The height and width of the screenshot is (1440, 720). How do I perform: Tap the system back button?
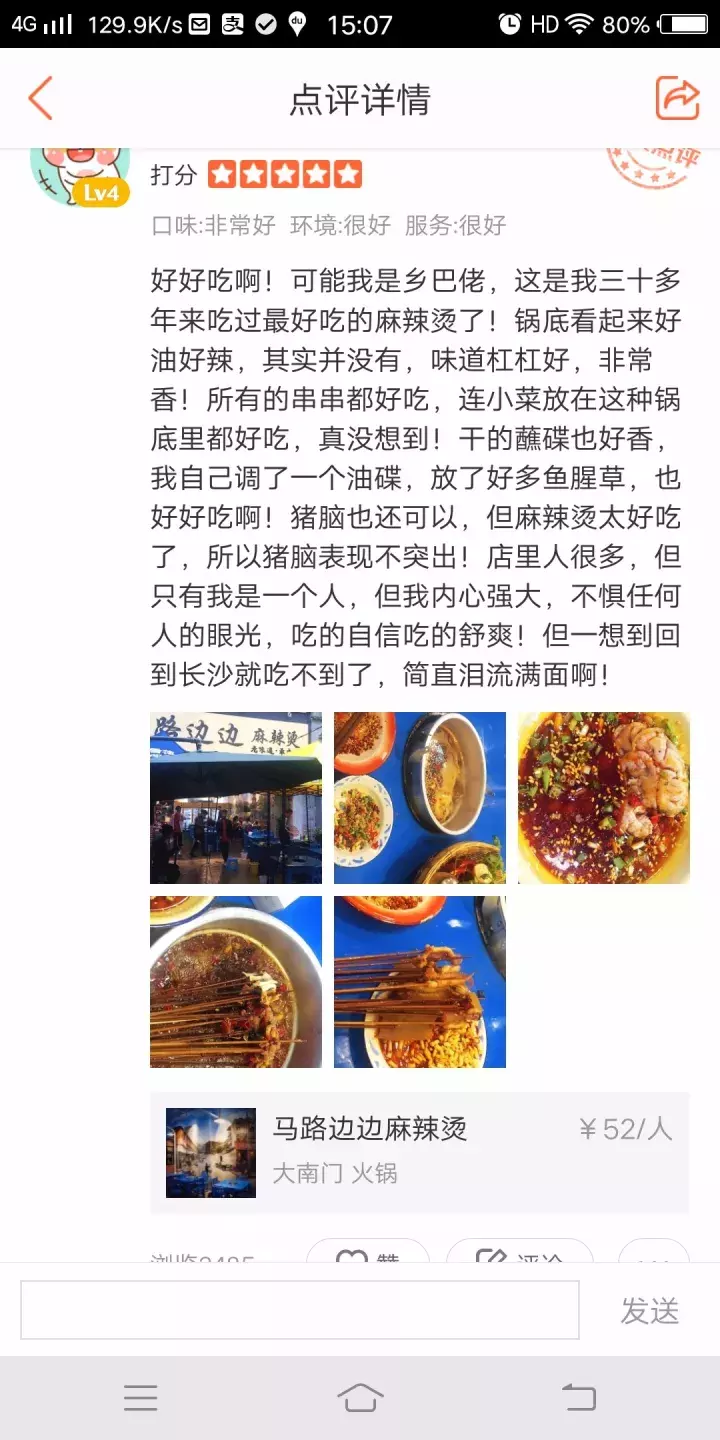pos(579,1397)
